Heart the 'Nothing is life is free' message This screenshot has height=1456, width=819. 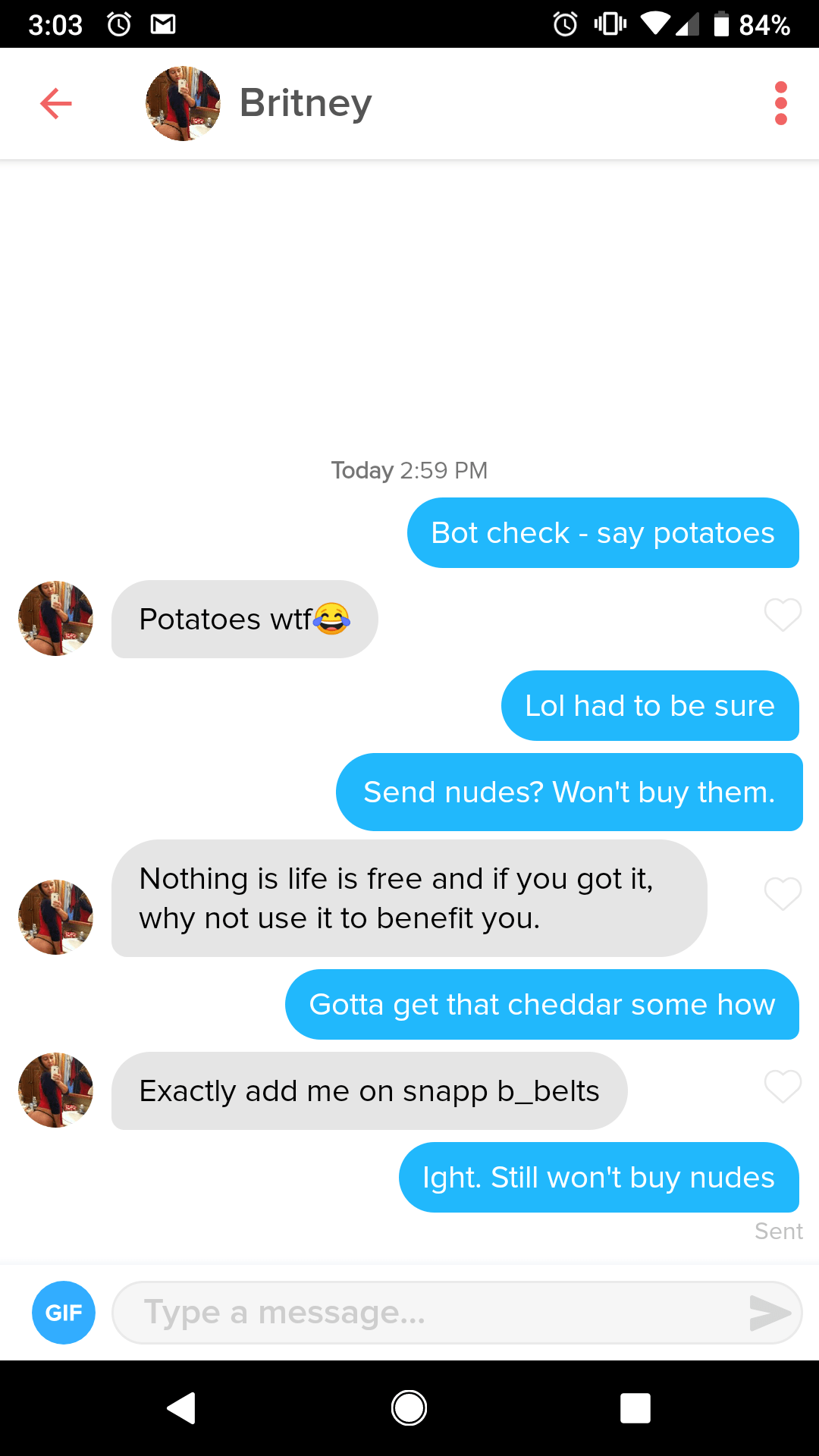(x=783, y=895)
